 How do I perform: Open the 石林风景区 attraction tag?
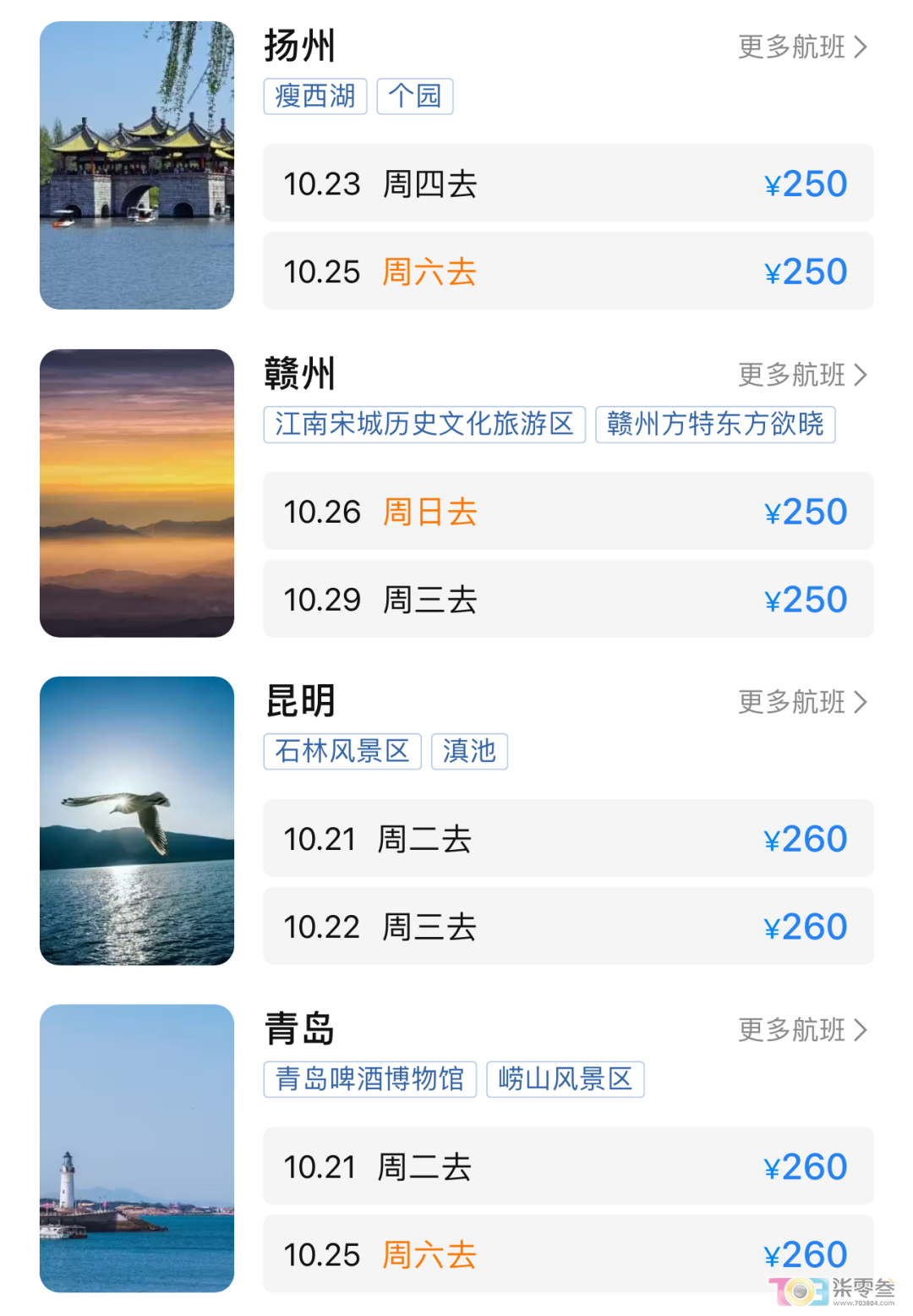tap(342, 752)
